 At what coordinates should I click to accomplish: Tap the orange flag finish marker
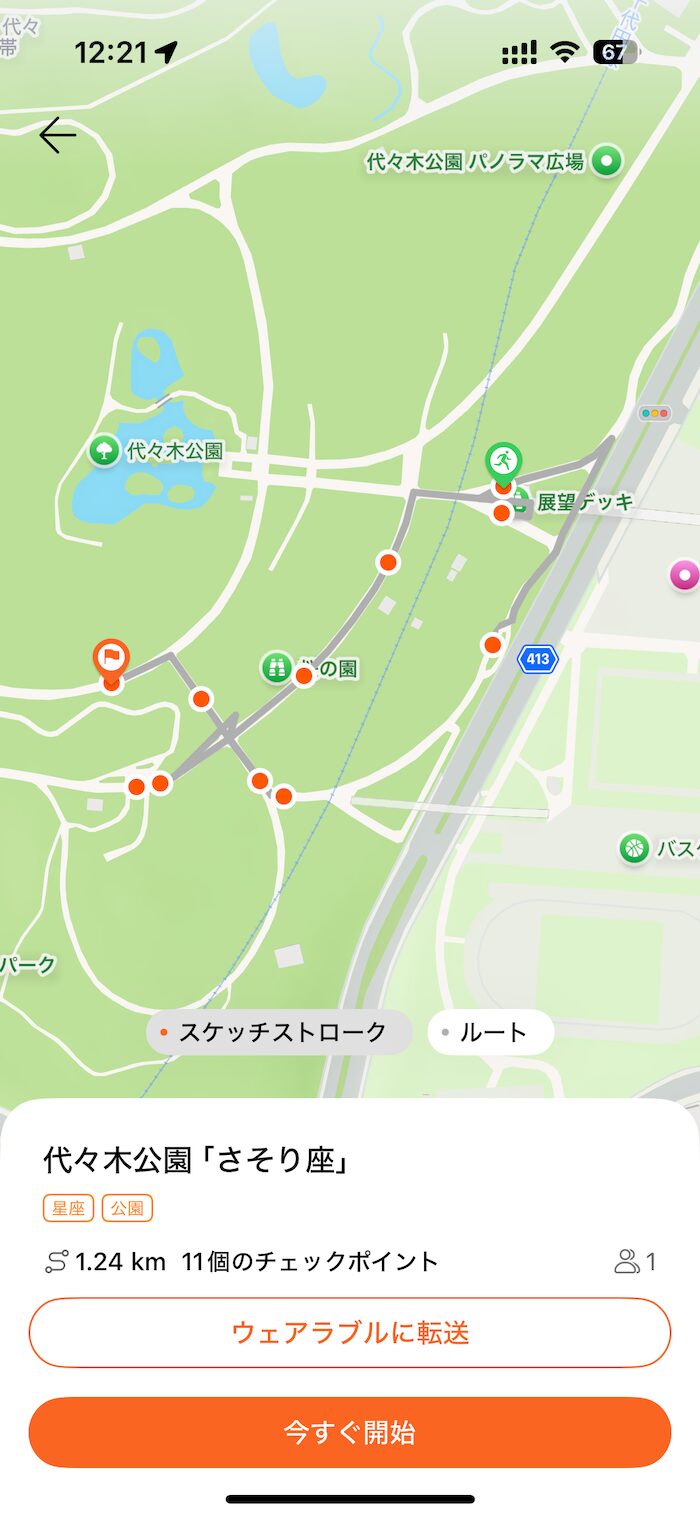point(112,660)
